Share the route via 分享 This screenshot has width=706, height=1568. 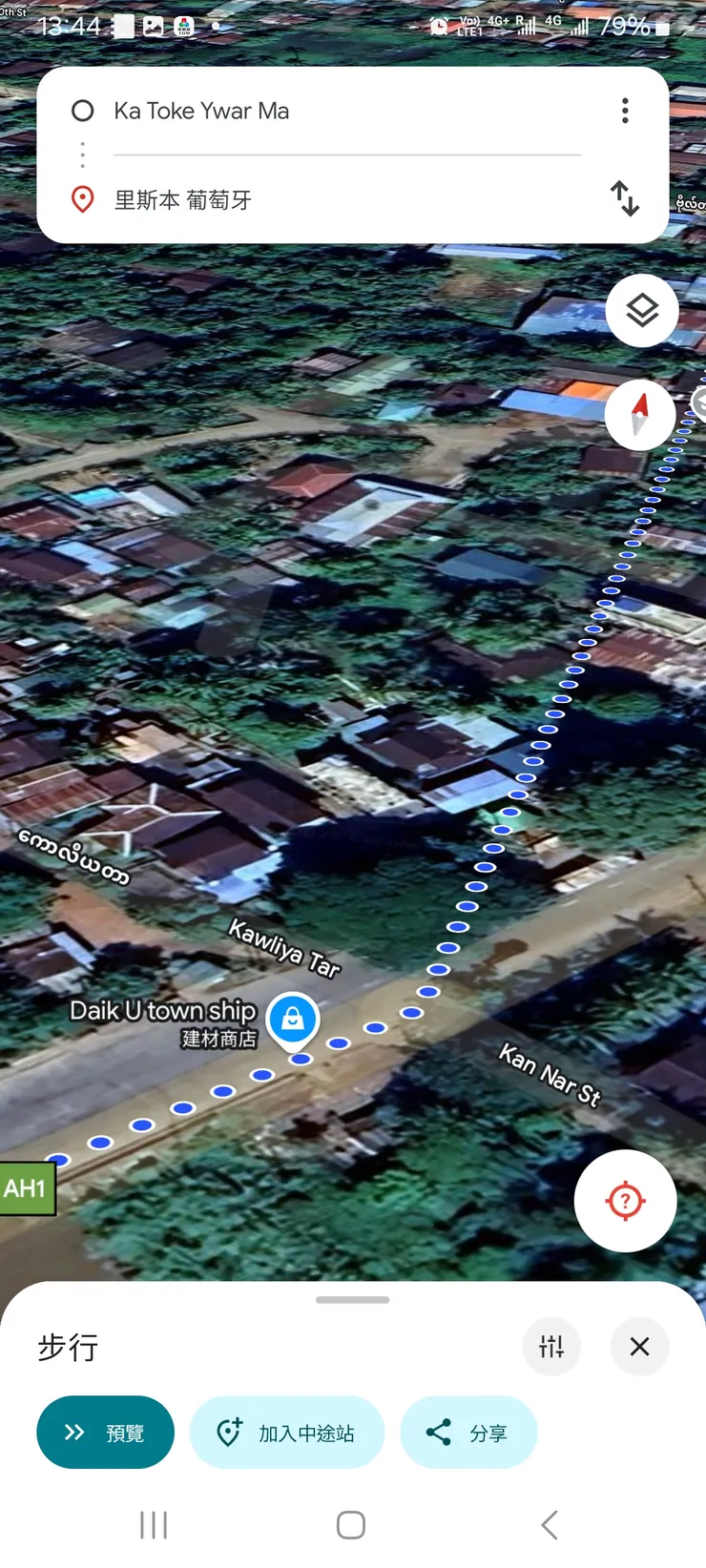[468, 1433]
